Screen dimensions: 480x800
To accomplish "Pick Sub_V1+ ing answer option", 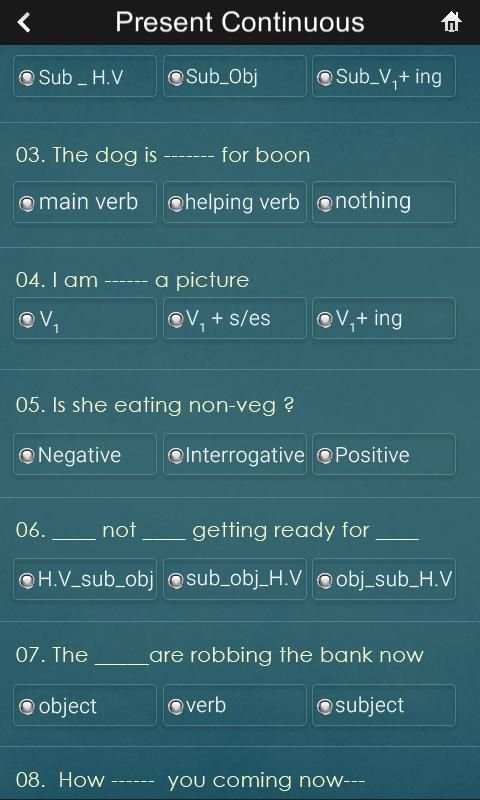I will [384, 77].
